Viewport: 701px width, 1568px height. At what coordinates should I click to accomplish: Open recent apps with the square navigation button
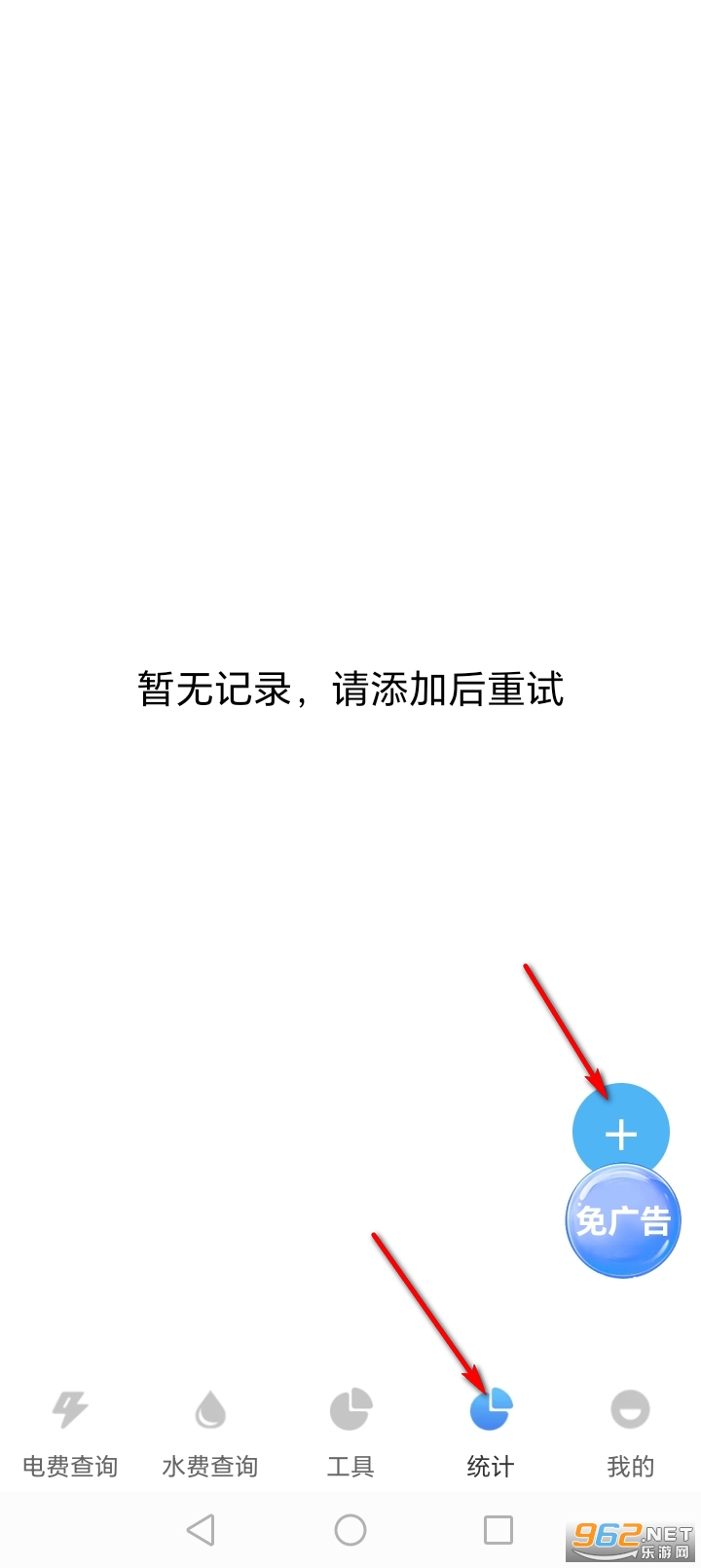point(497,1529)
